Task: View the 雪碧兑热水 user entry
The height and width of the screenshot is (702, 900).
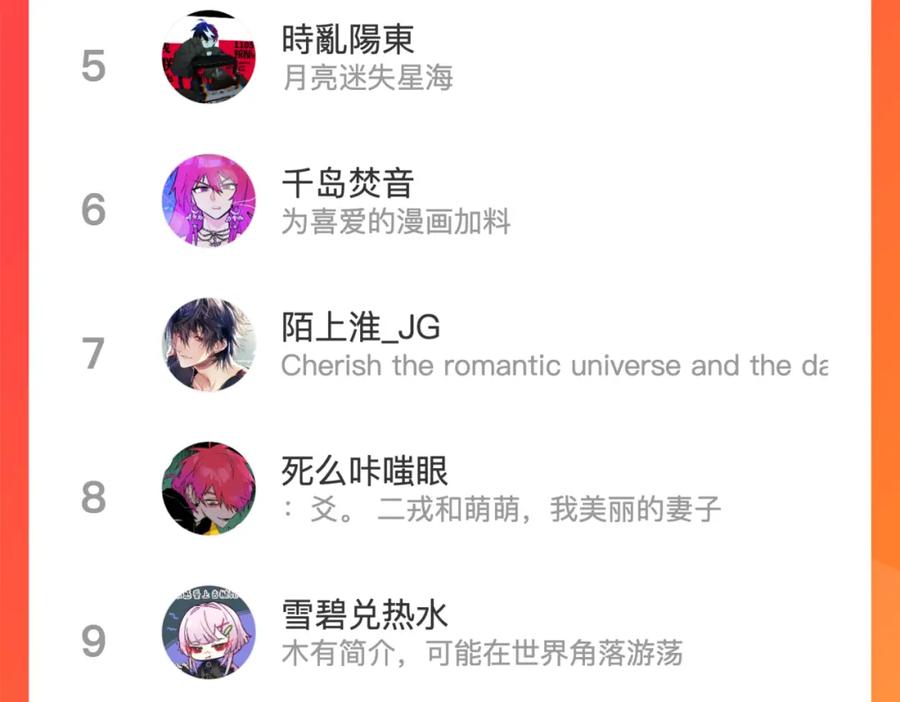Action: click(449, 632)
